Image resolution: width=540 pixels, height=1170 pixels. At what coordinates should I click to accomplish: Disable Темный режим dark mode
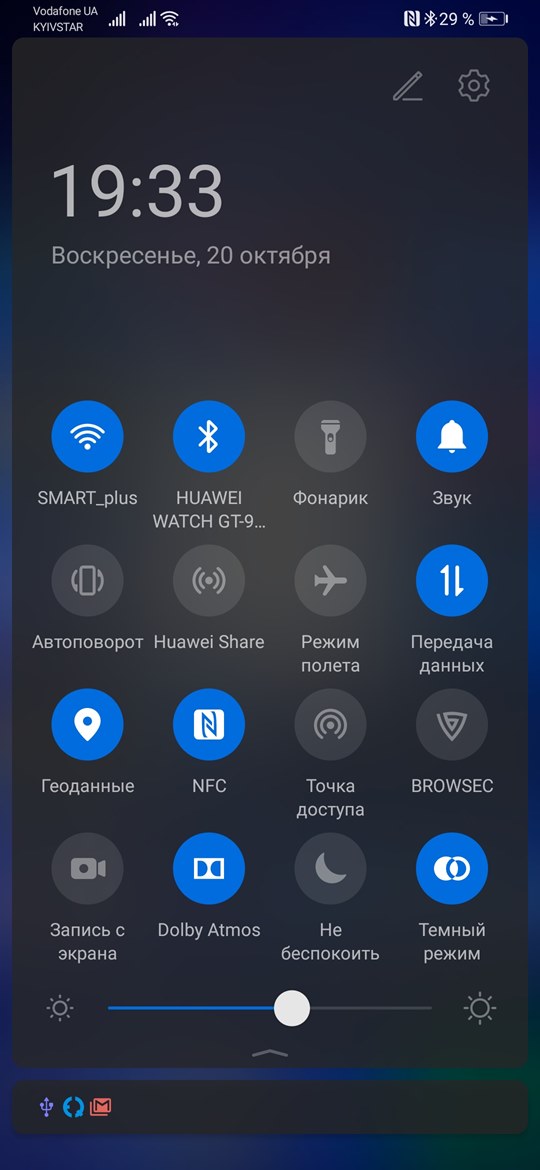coord(452,869)
